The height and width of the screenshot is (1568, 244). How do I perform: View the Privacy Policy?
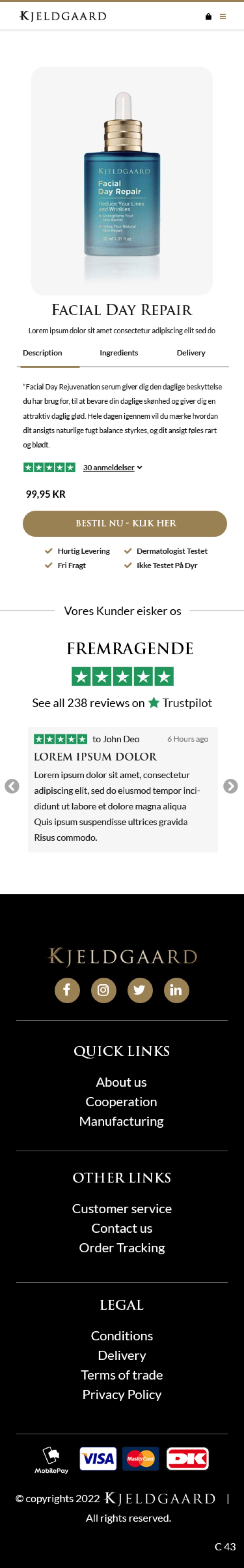122,1394
